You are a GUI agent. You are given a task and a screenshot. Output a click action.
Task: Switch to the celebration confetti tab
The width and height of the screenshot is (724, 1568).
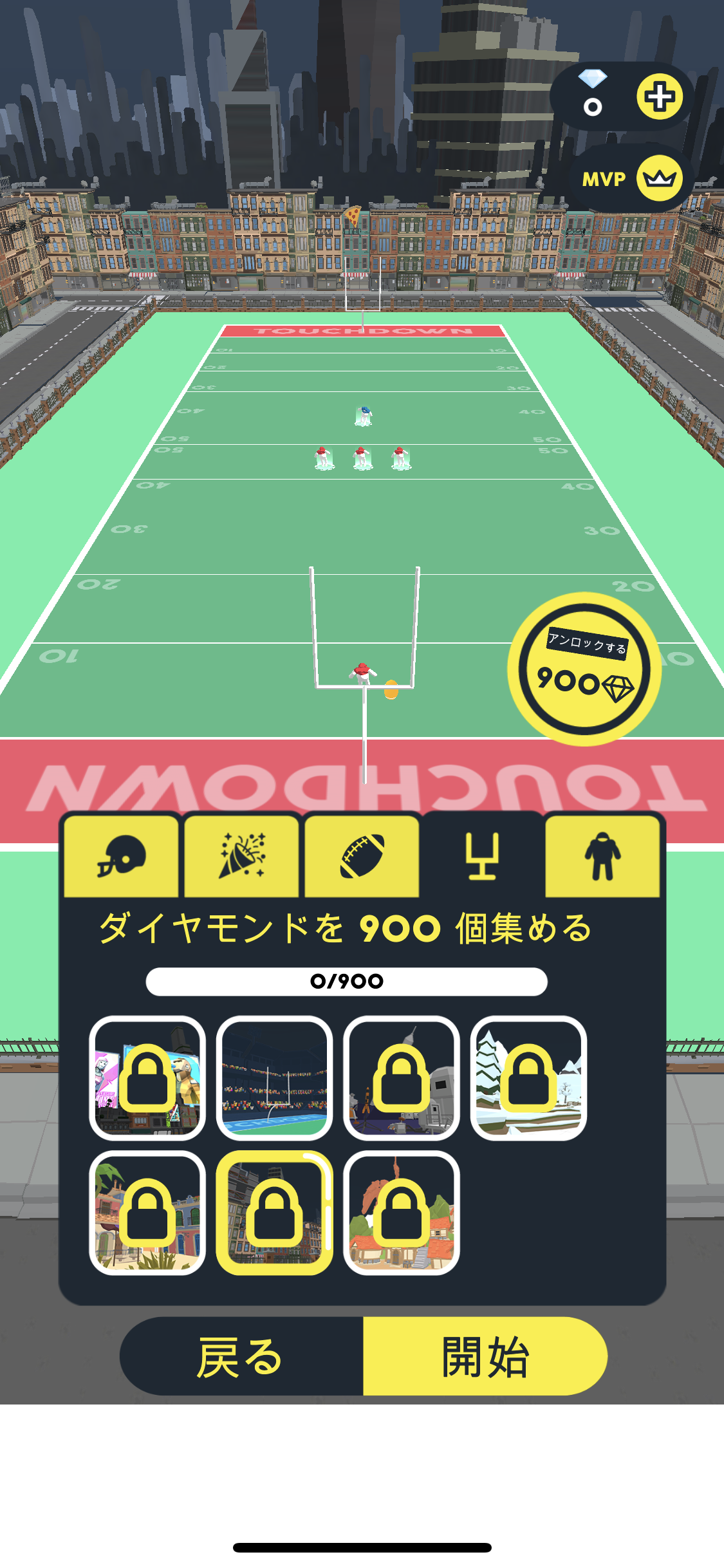click(x=241, y=856)
